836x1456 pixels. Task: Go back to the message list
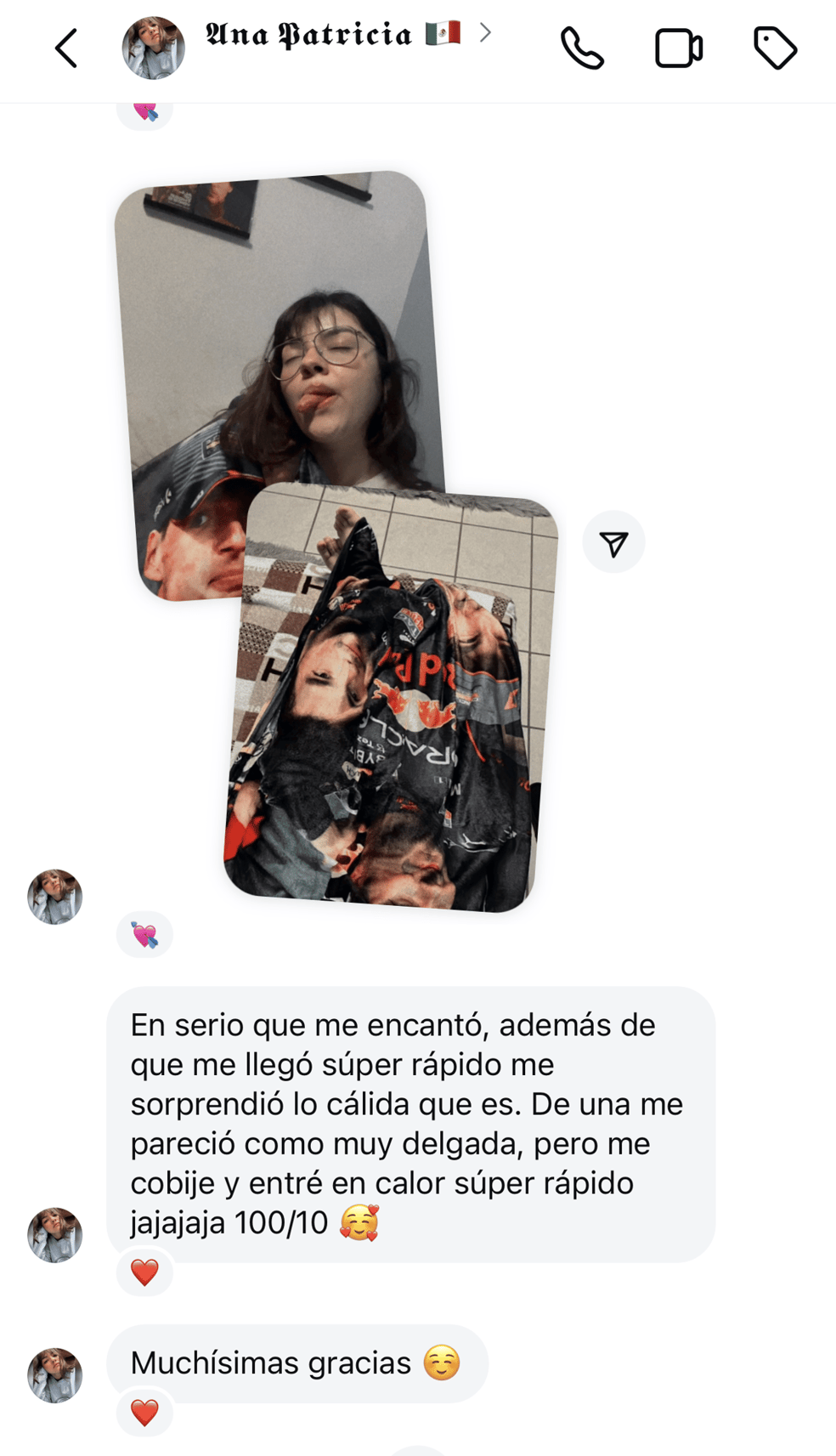point(66,48)
